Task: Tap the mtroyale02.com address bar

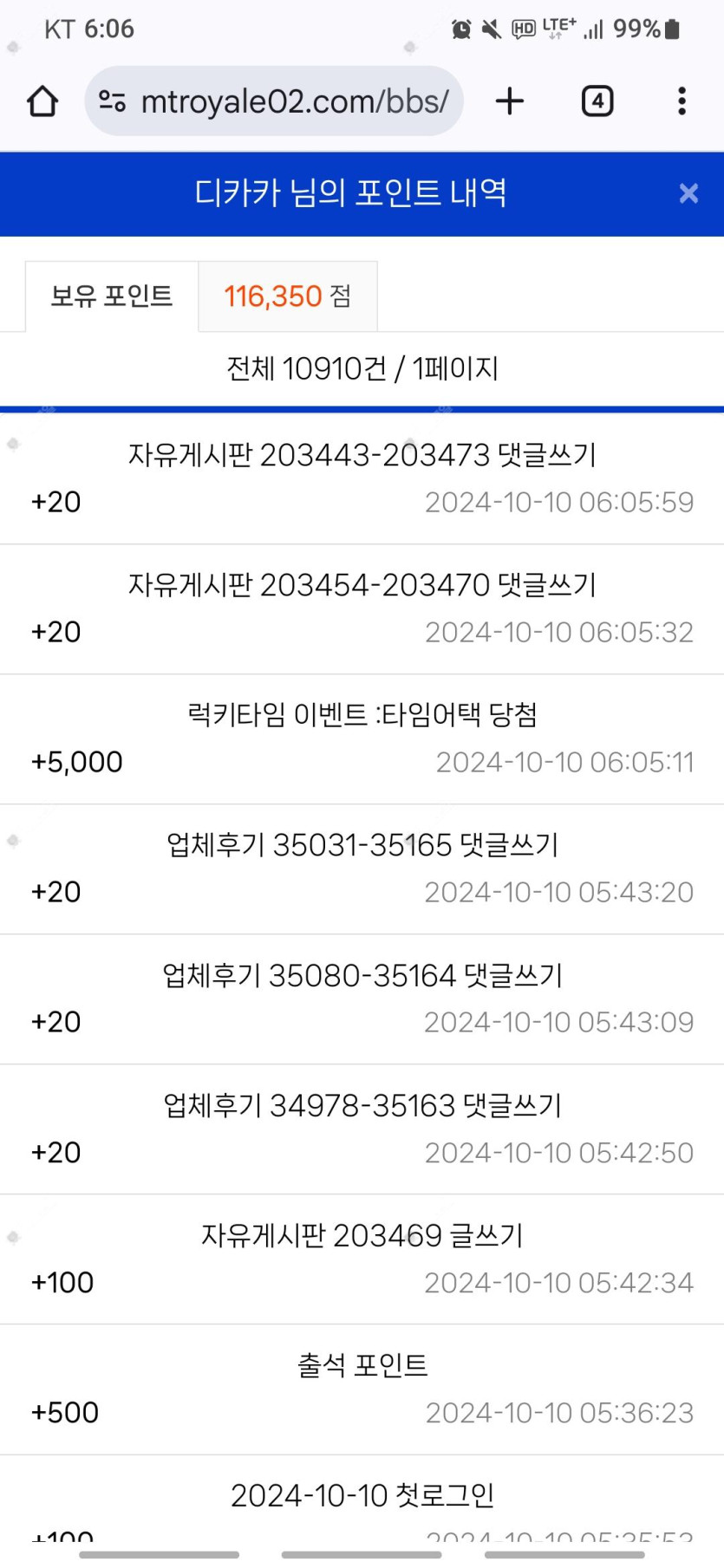Action: [x=295, y=101]
